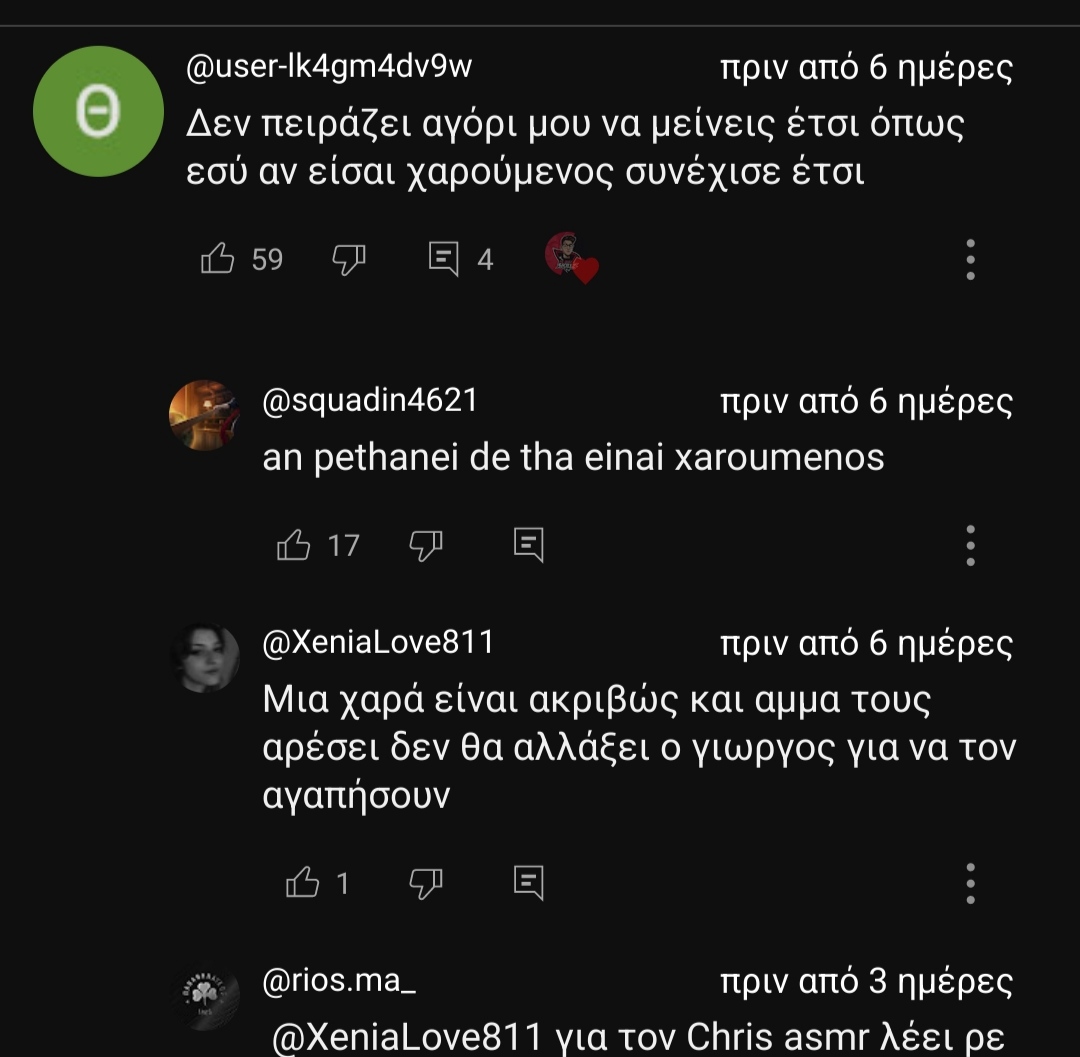Screen dimensions: 1080x1057
Task: Open @user-lk4gm4dv9w's green profile avatar
Action: (98, 112)
